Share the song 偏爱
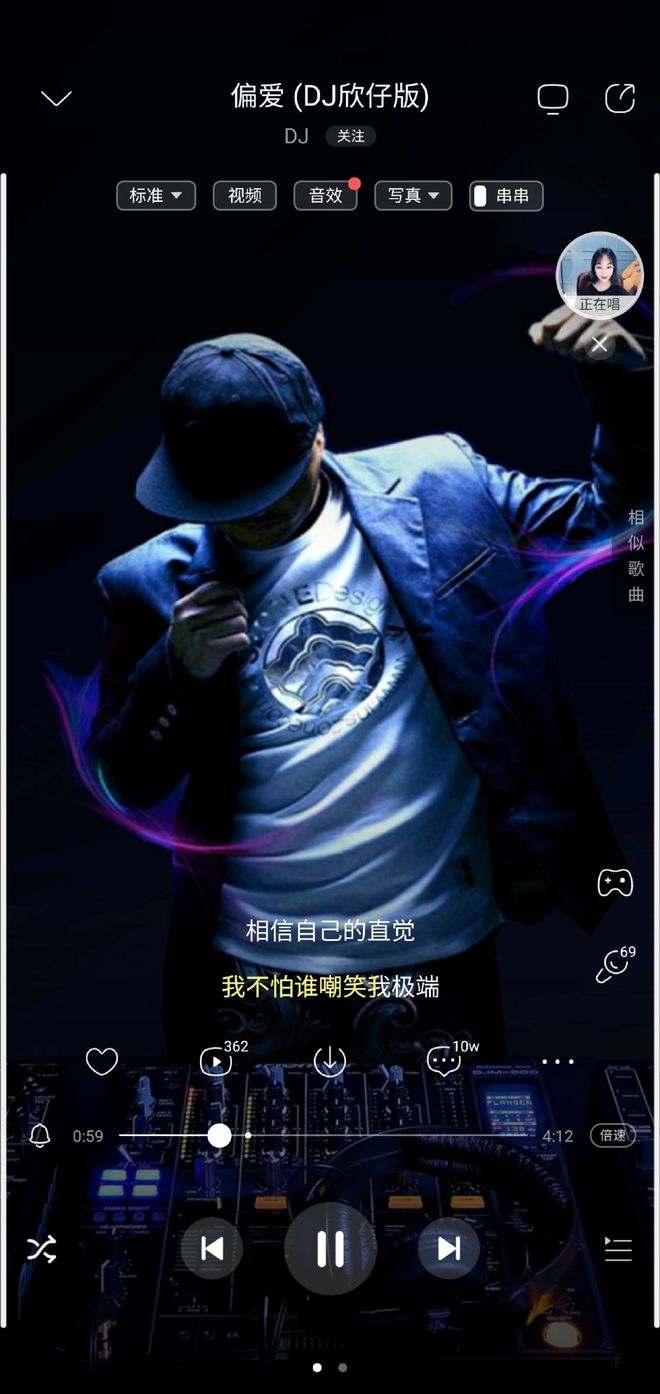The width and height of the screenshot is (660, 1394). pyautogui.click(x=620, y=98)
